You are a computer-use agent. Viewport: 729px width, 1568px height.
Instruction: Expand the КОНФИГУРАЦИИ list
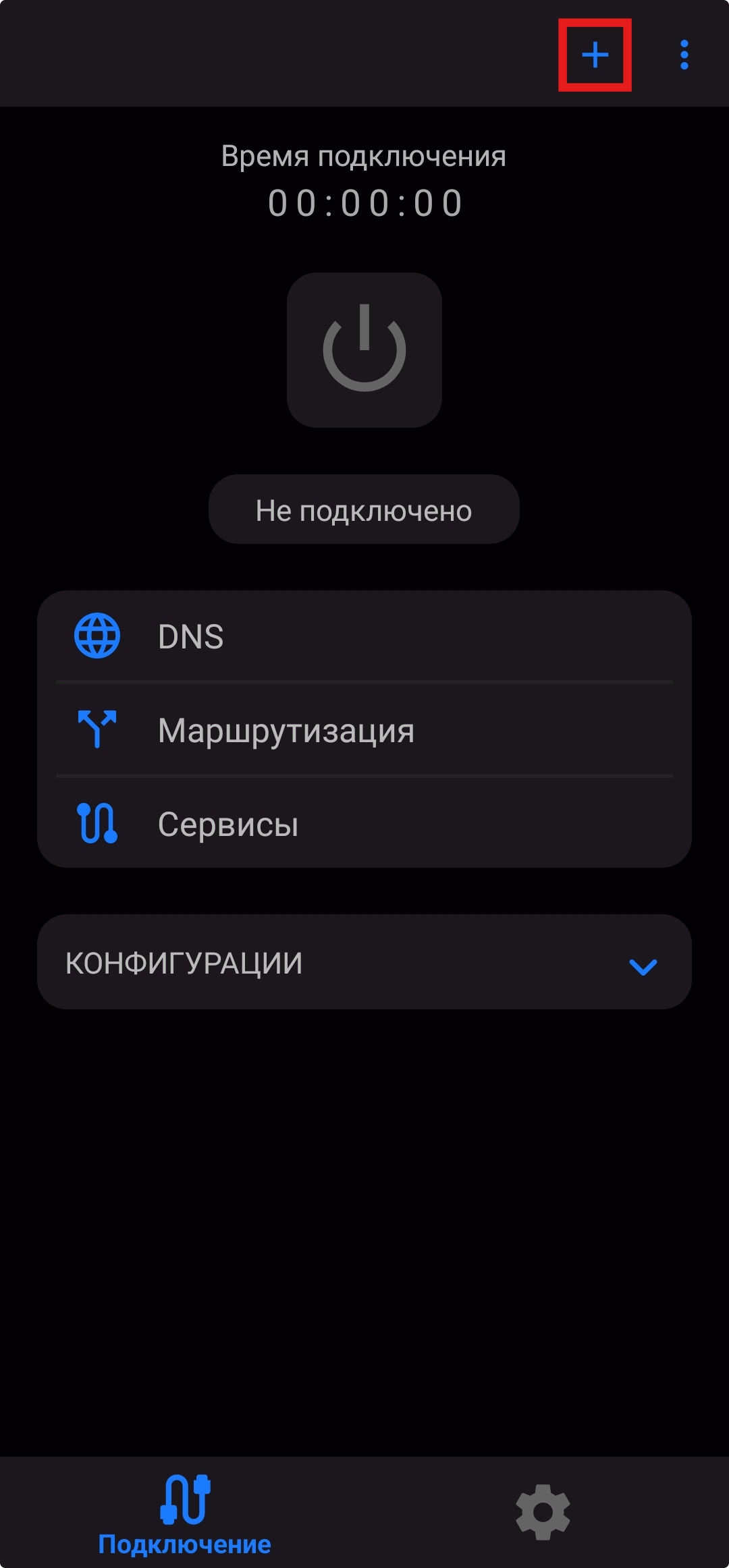coord(364,962)
